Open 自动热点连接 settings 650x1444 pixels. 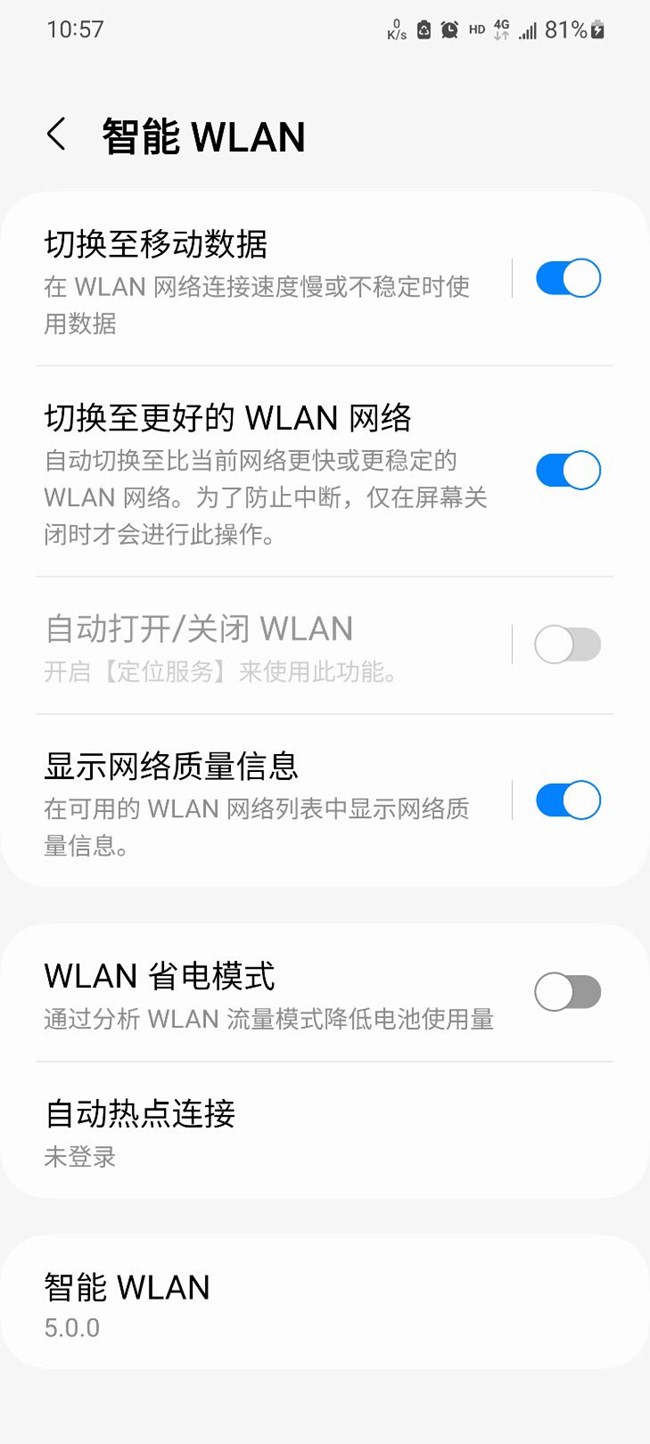(x=325, y=1131)
